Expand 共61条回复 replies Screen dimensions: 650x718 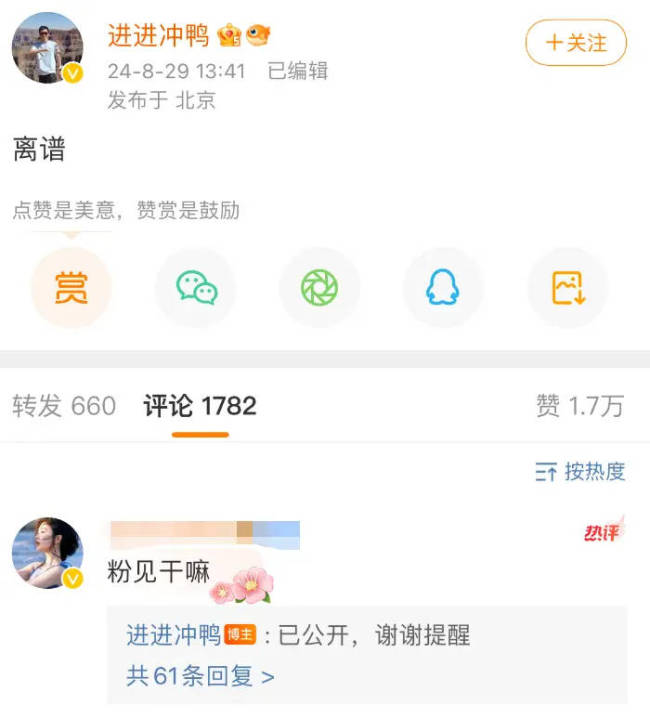(x=200, y=676)
